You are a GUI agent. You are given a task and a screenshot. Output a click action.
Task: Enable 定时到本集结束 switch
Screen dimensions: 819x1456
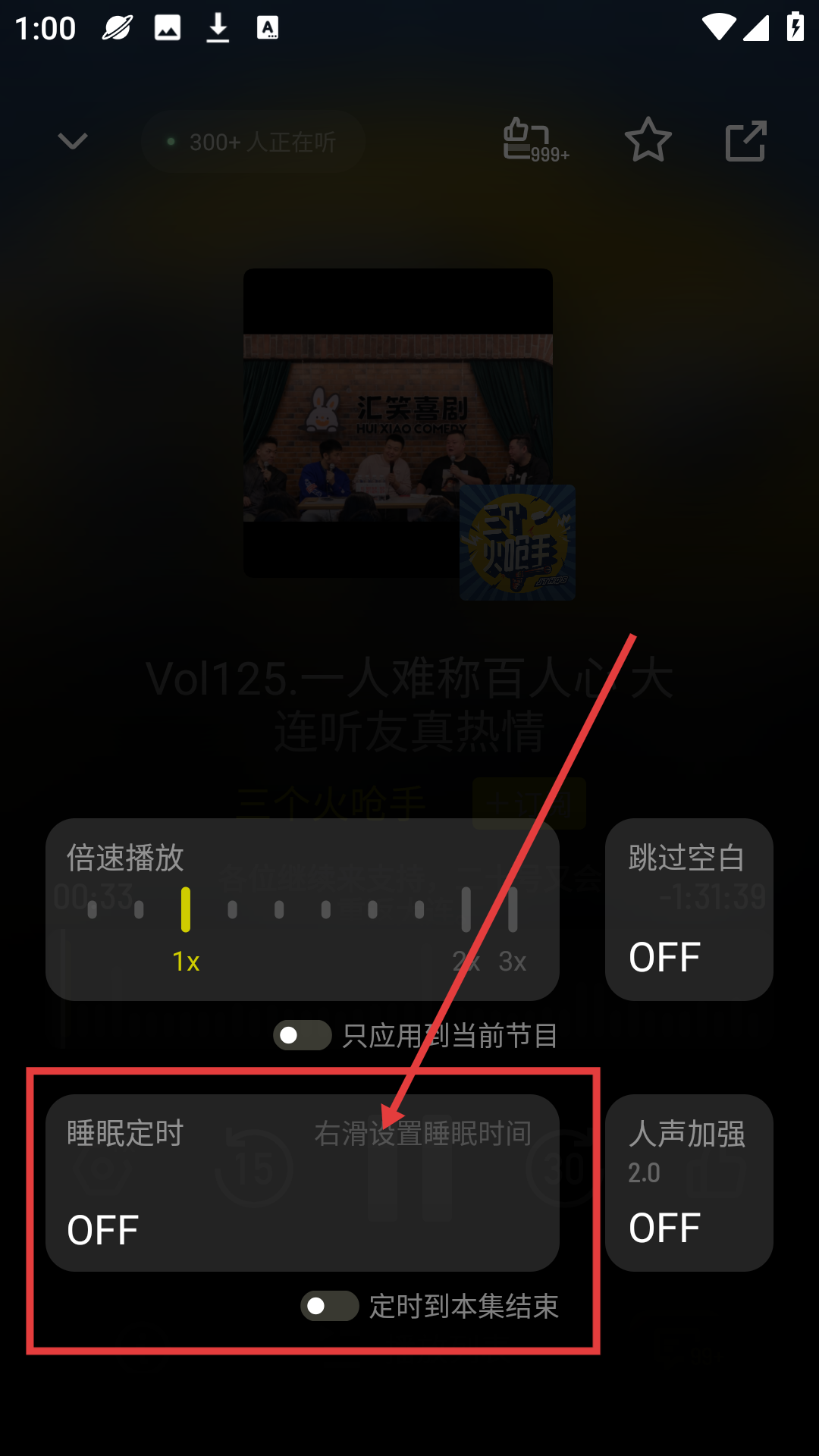pos(330,1306)
